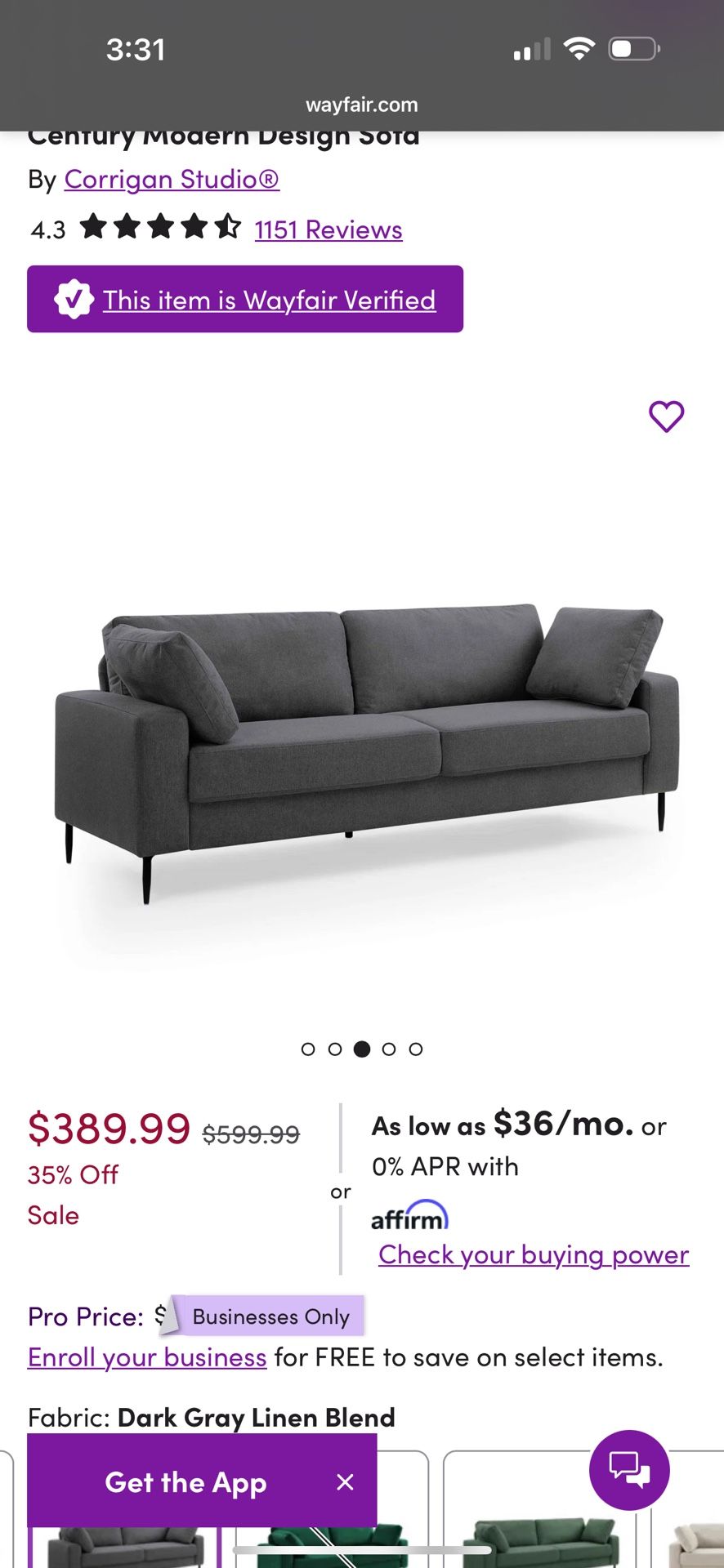
Task: Dismiss the Get the App banner
Action: tap(345, 1481)
